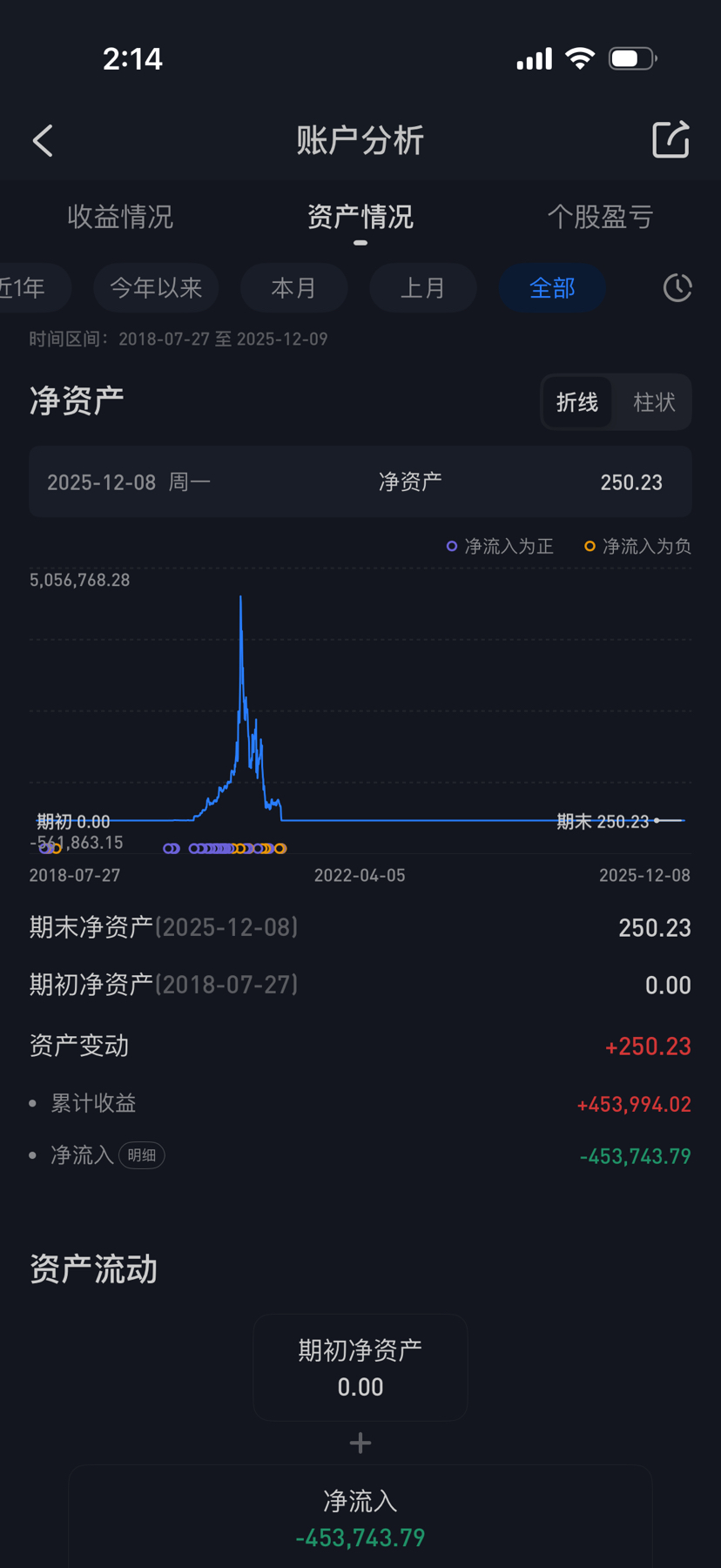Show 本月 data
This screenshot has width=721, height=1568.
tap(293, 288)
